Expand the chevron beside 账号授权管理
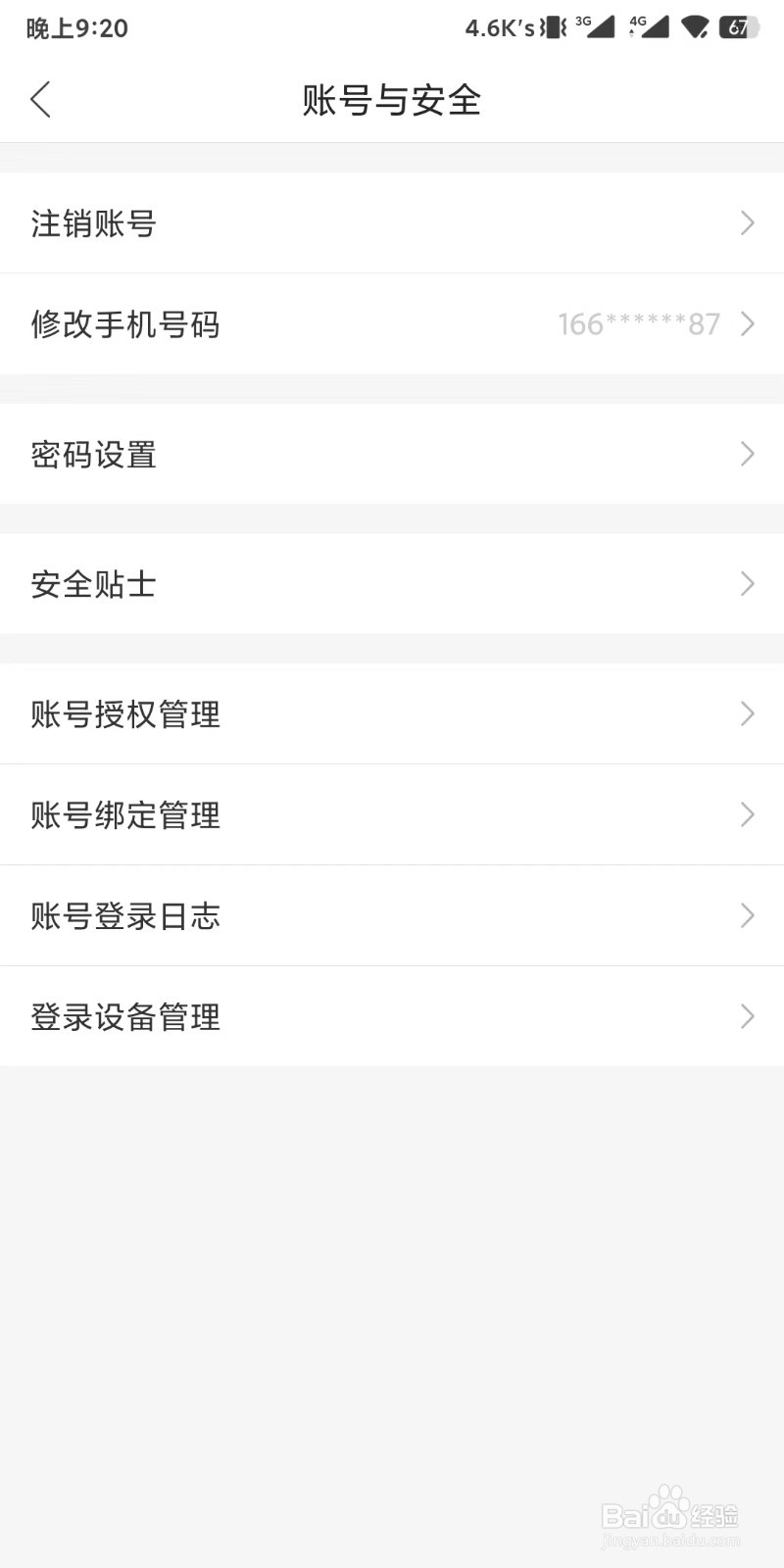784x1568 pixels. coord(748,714)
